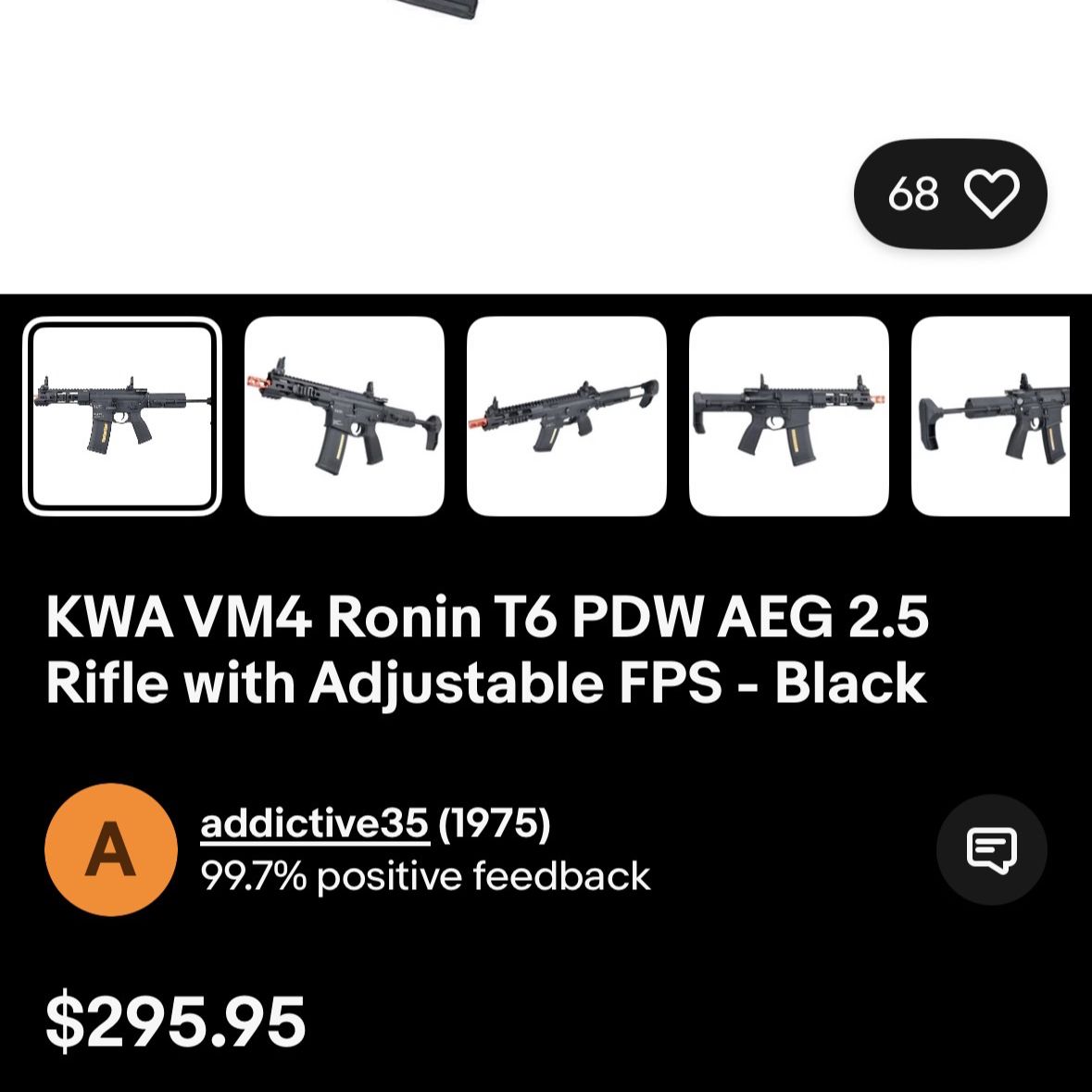Image resolution: width=1092 pixels, height=1092 pixels.
Task: Tap the orange seller avatar A
Action: click(111, 849)
